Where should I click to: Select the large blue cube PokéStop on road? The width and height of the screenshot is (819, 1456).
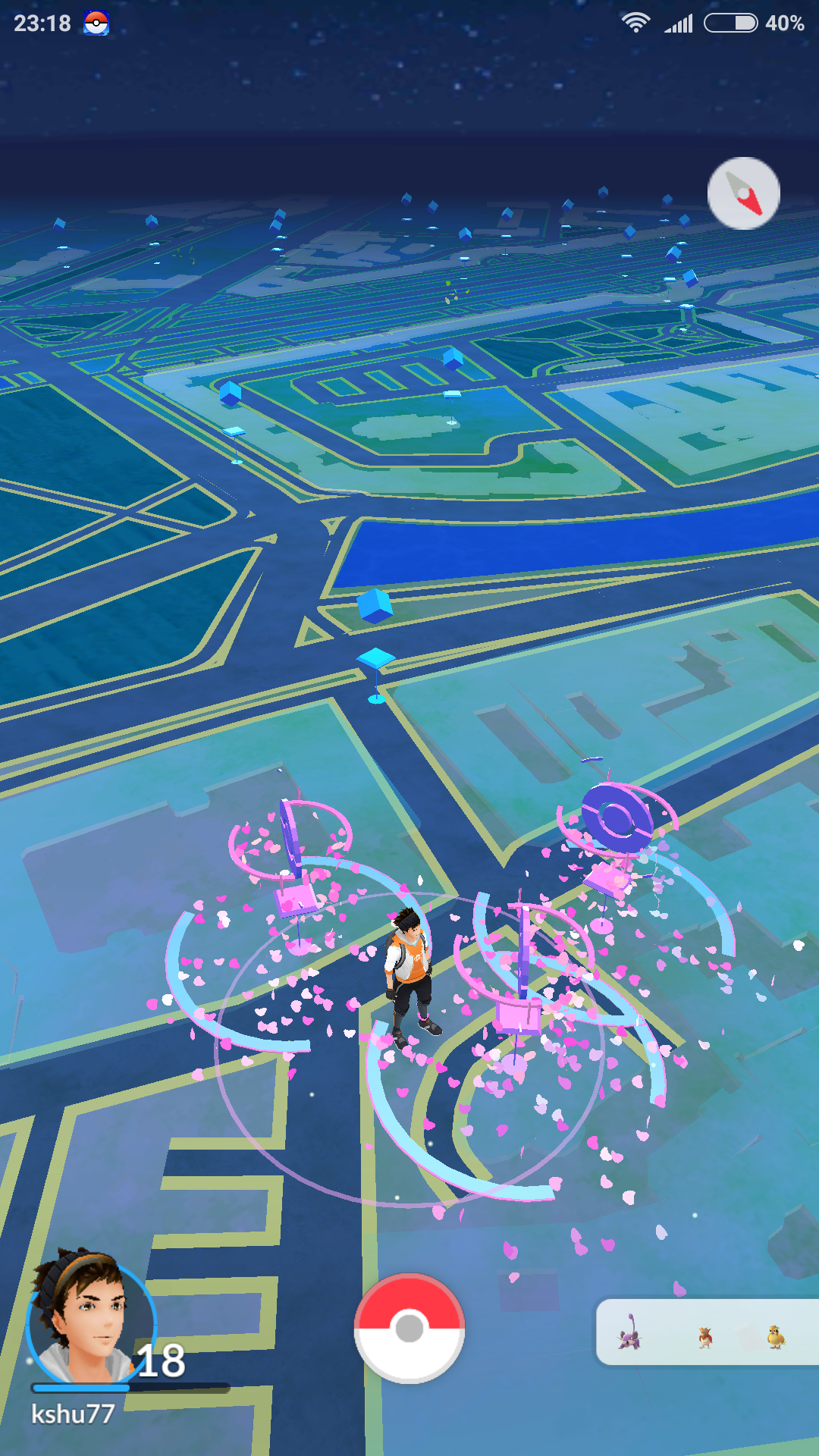point(375,606)
